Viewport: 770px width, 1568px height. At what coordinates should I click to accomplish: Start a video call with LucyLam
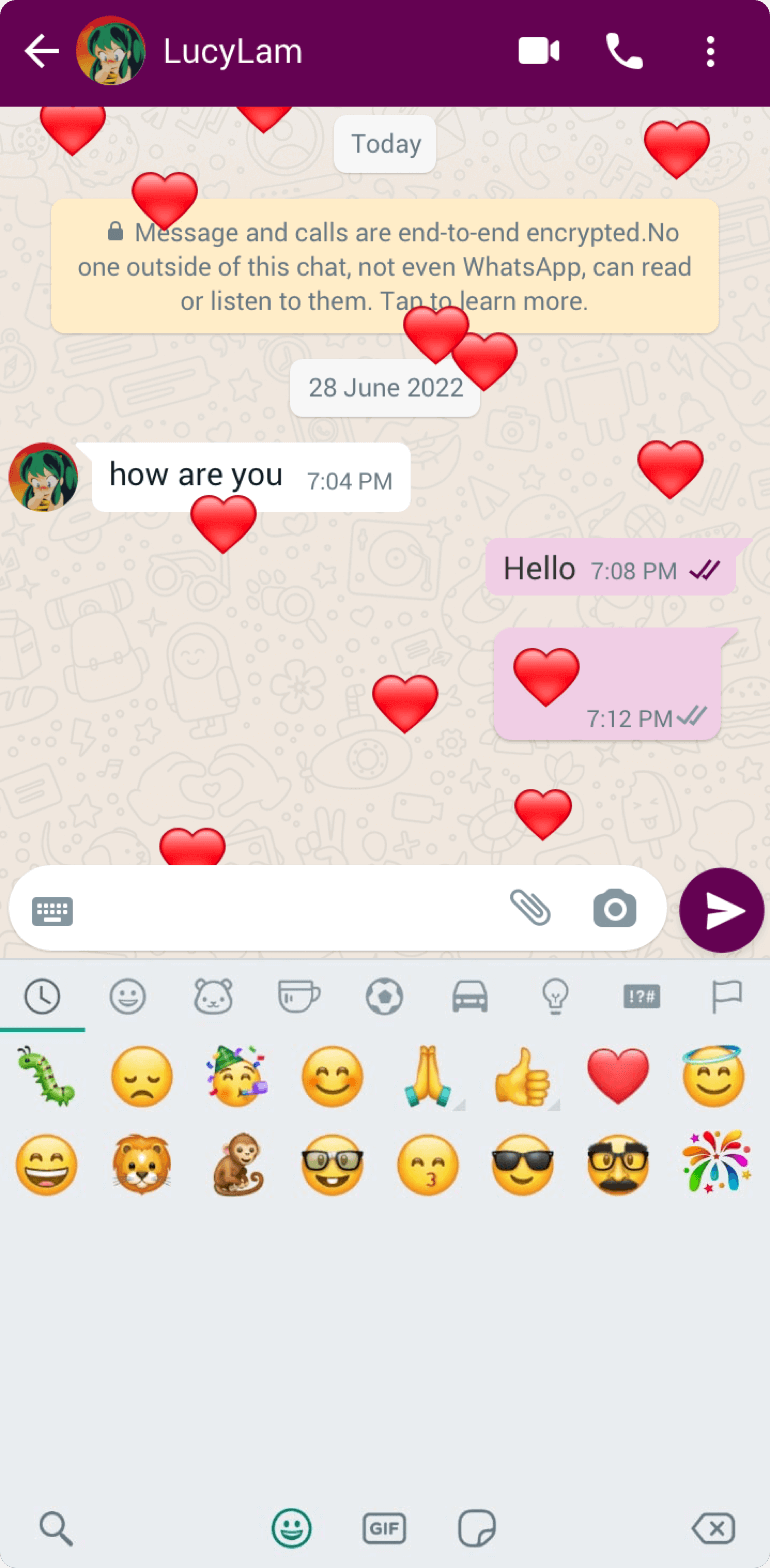point(539,51)
